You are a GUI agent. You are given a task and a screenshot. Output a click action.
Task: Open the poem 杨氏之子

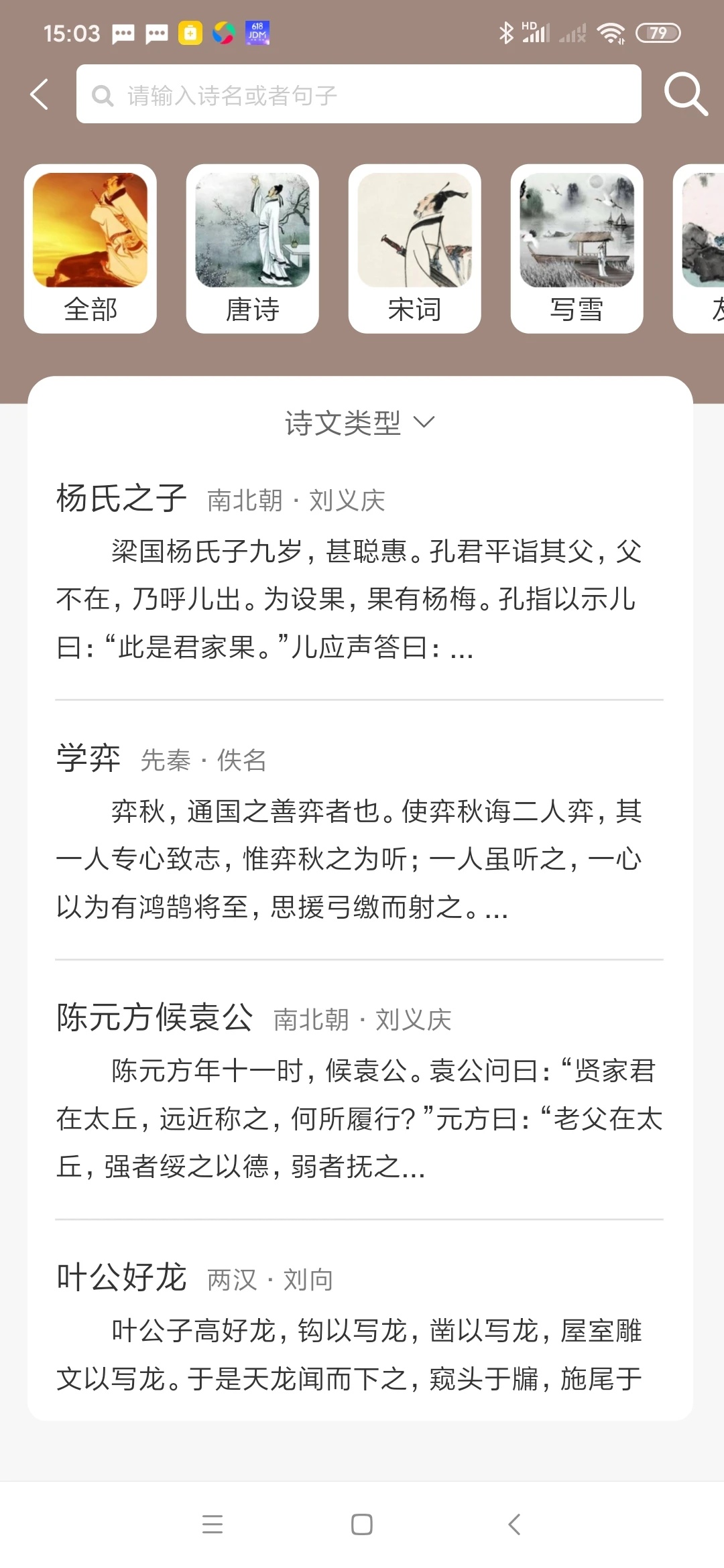coord(121,499)
